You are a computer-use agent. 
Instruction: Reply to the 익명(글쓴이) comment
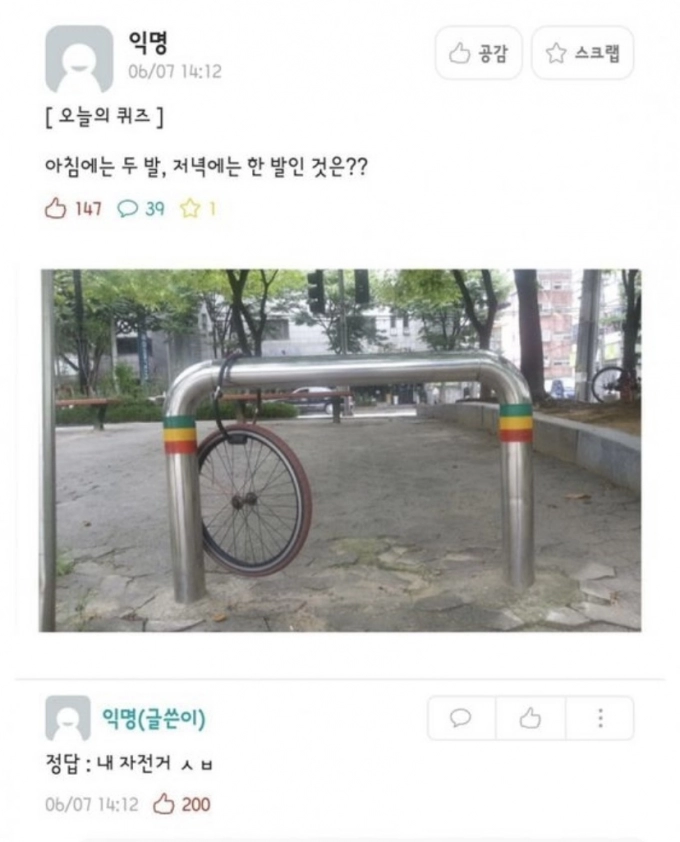pos(461,718)
